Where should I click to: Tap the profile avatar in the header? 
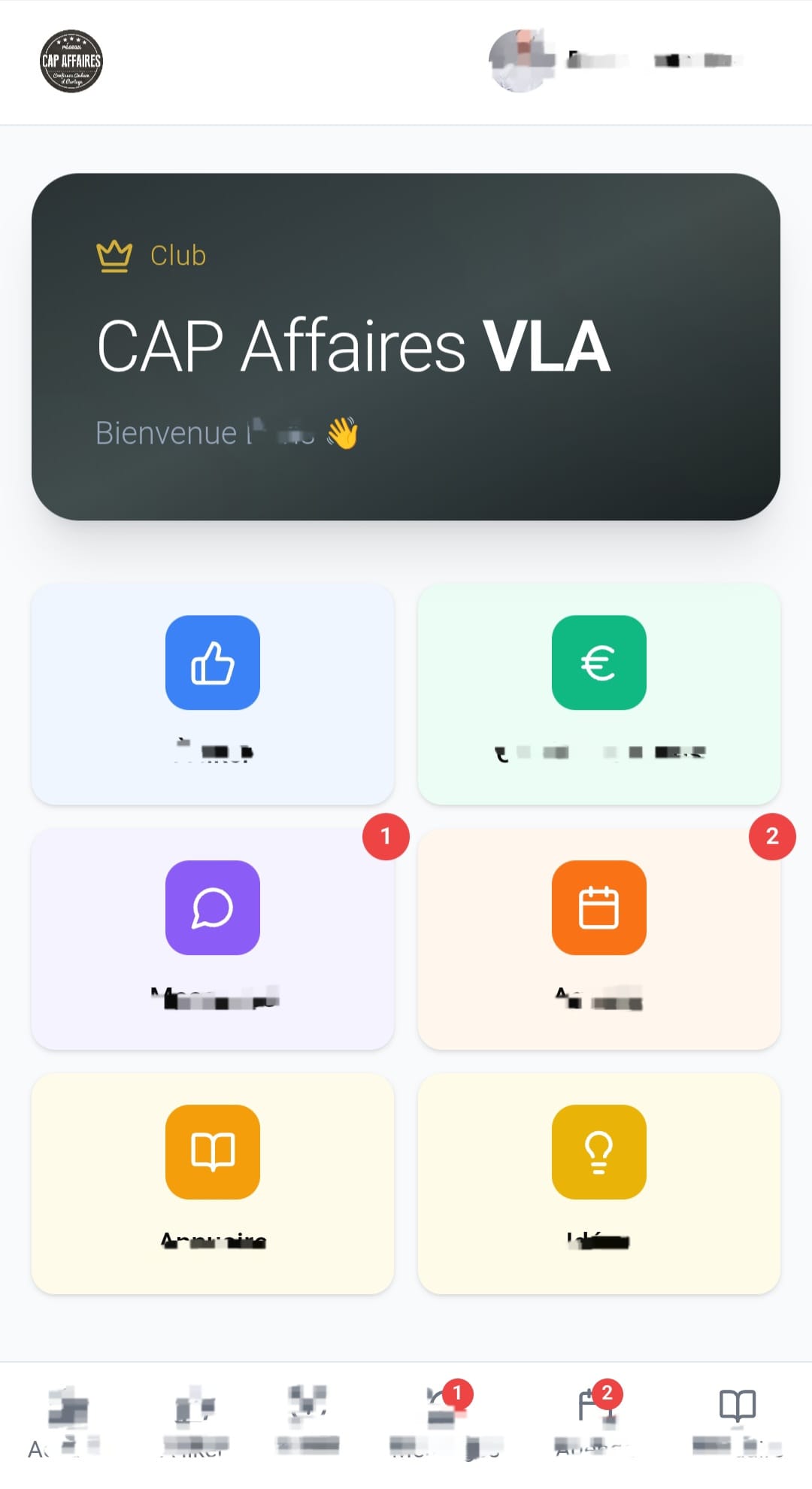tap(520, 61)
